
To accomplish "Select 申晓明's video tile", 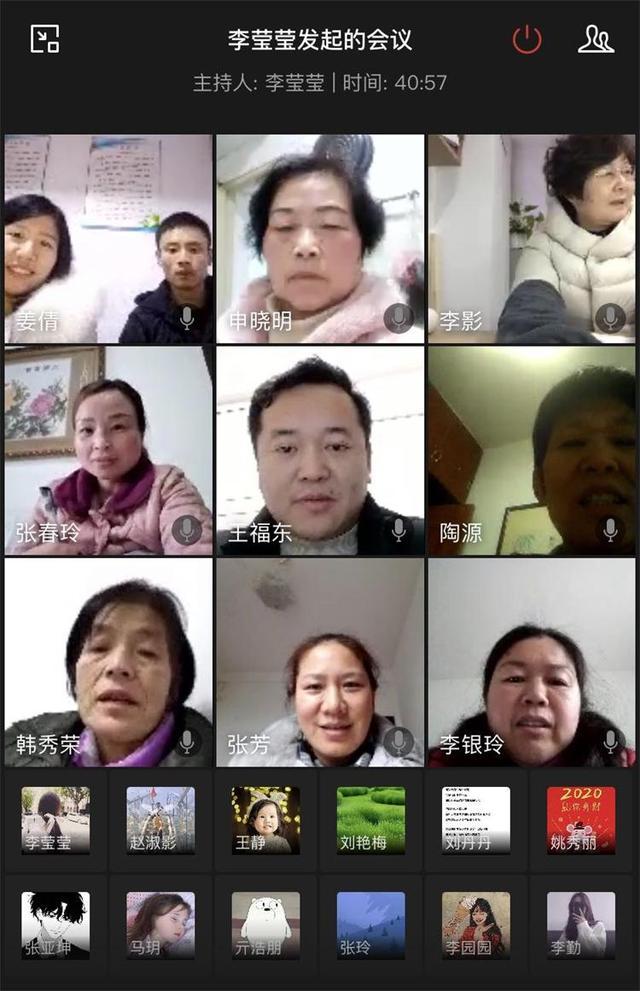I will click(x=320, y=240).
